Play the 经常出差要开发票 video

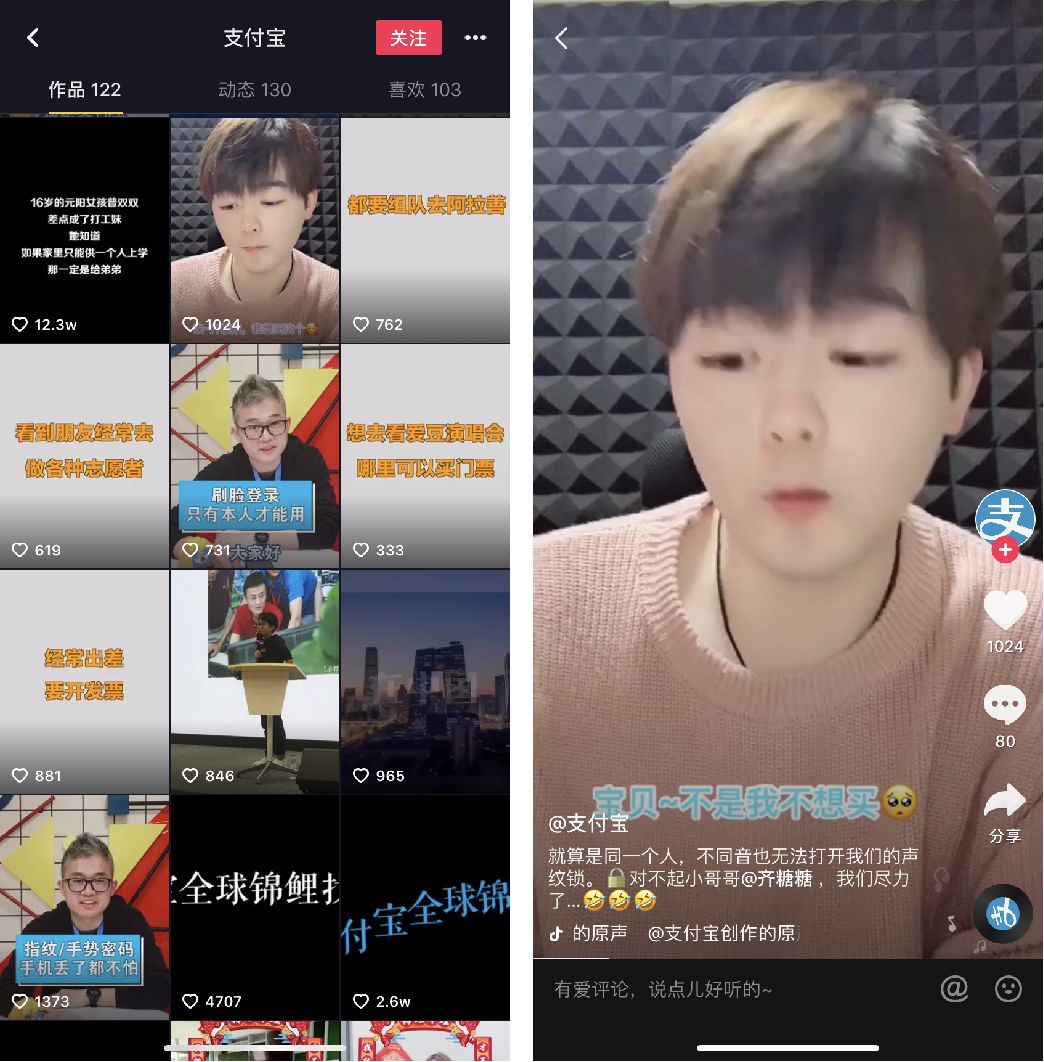(x=84, y=682)
